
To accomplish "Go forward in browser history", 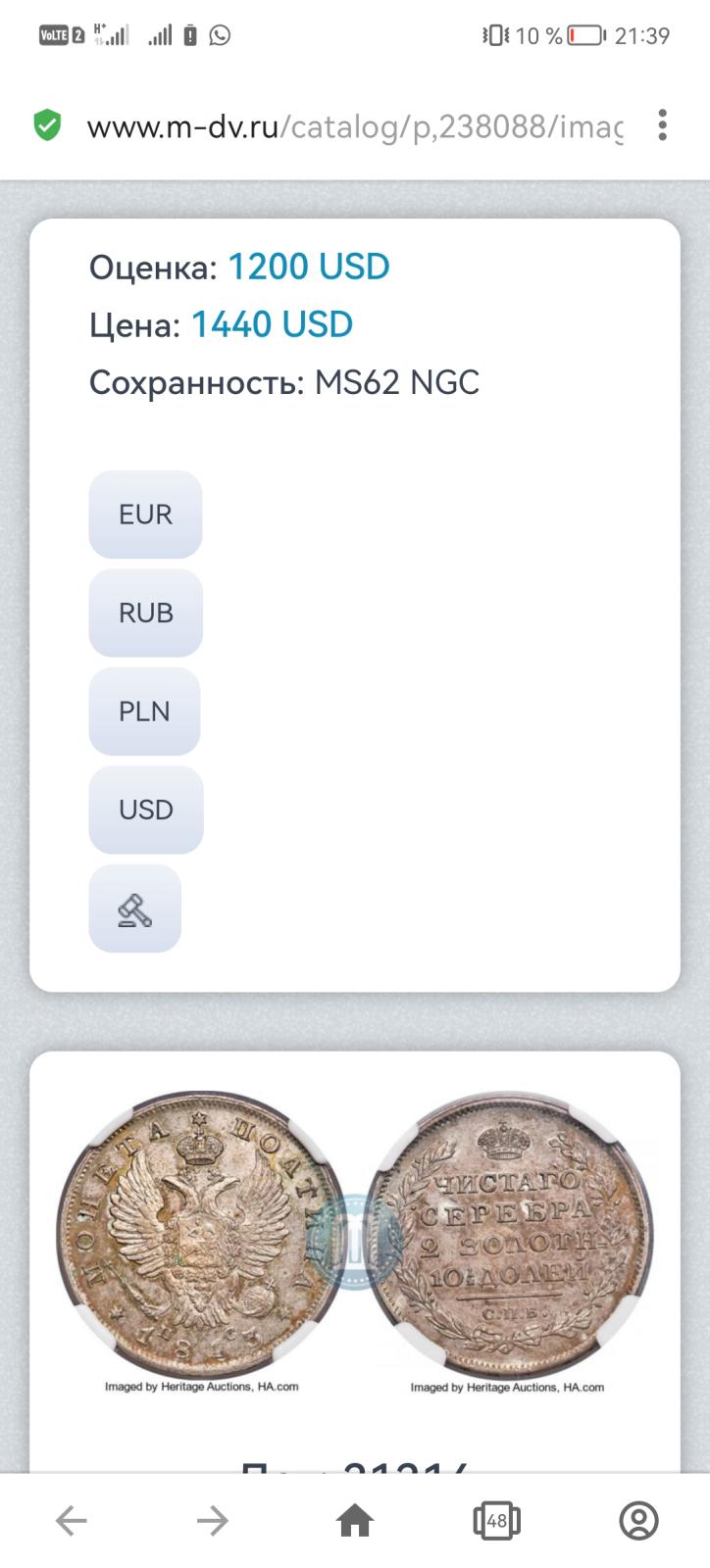I will tap(213, 1521).
